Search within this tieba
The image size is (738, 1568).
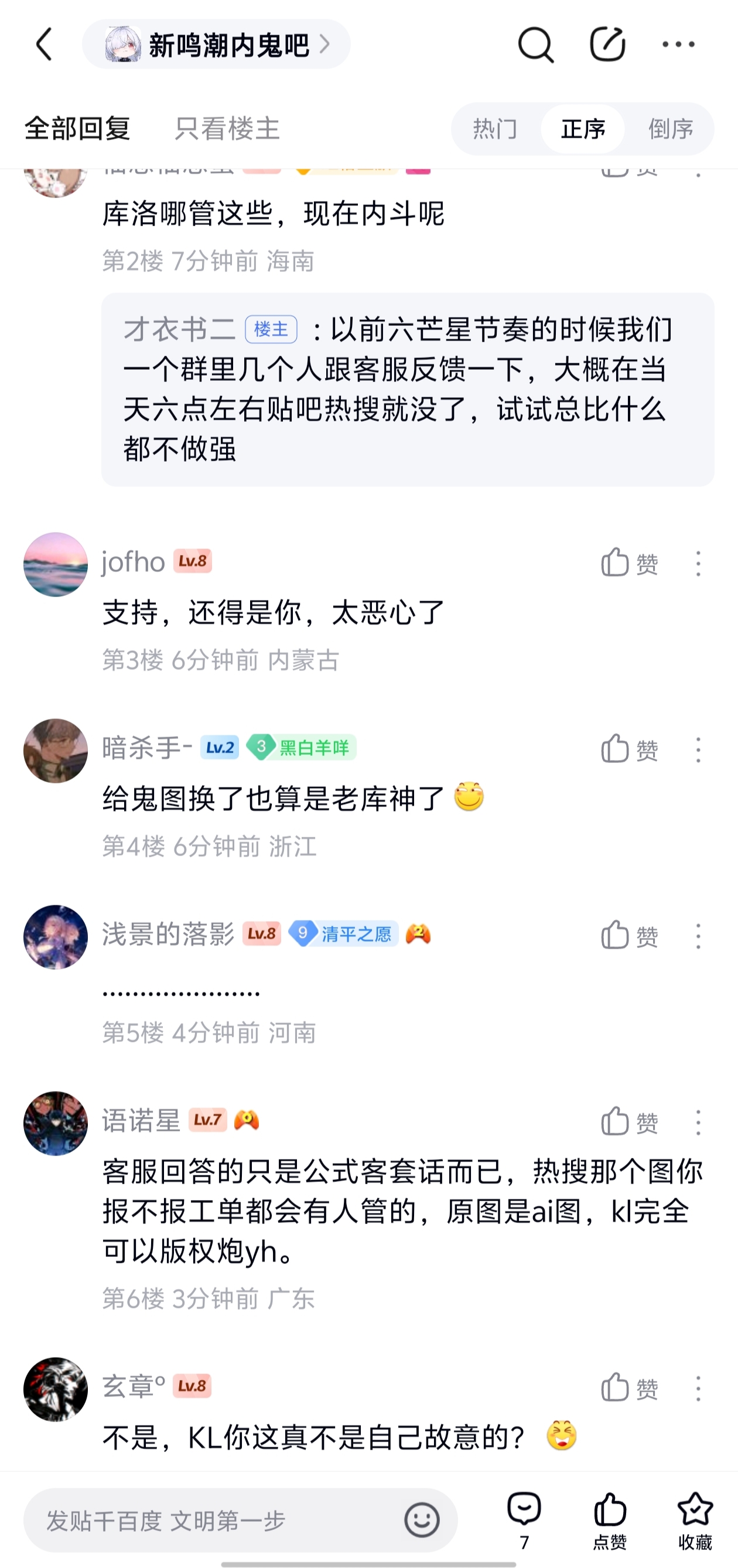pos(535,45)
